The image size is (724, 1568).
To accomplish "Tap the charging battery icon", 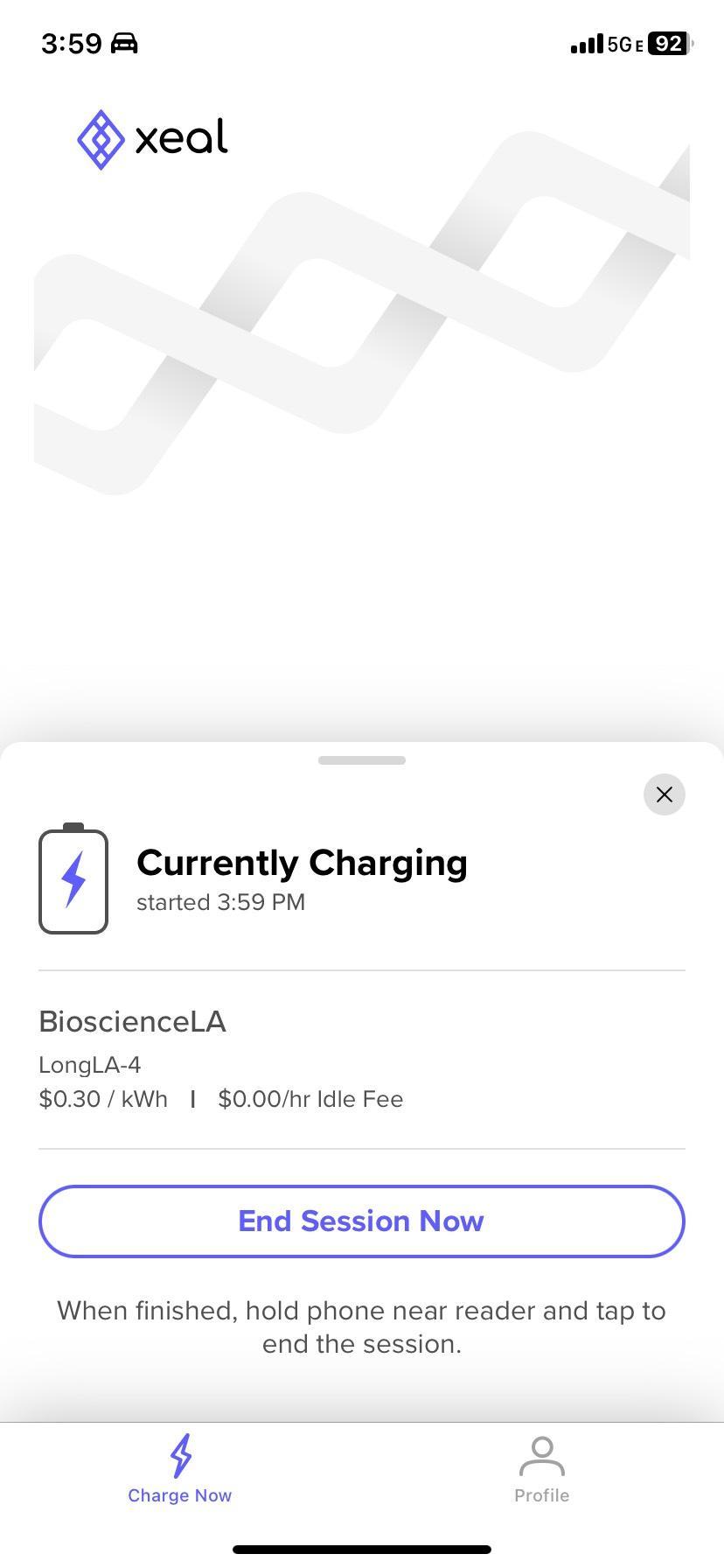I will click(x=73, y=878).
